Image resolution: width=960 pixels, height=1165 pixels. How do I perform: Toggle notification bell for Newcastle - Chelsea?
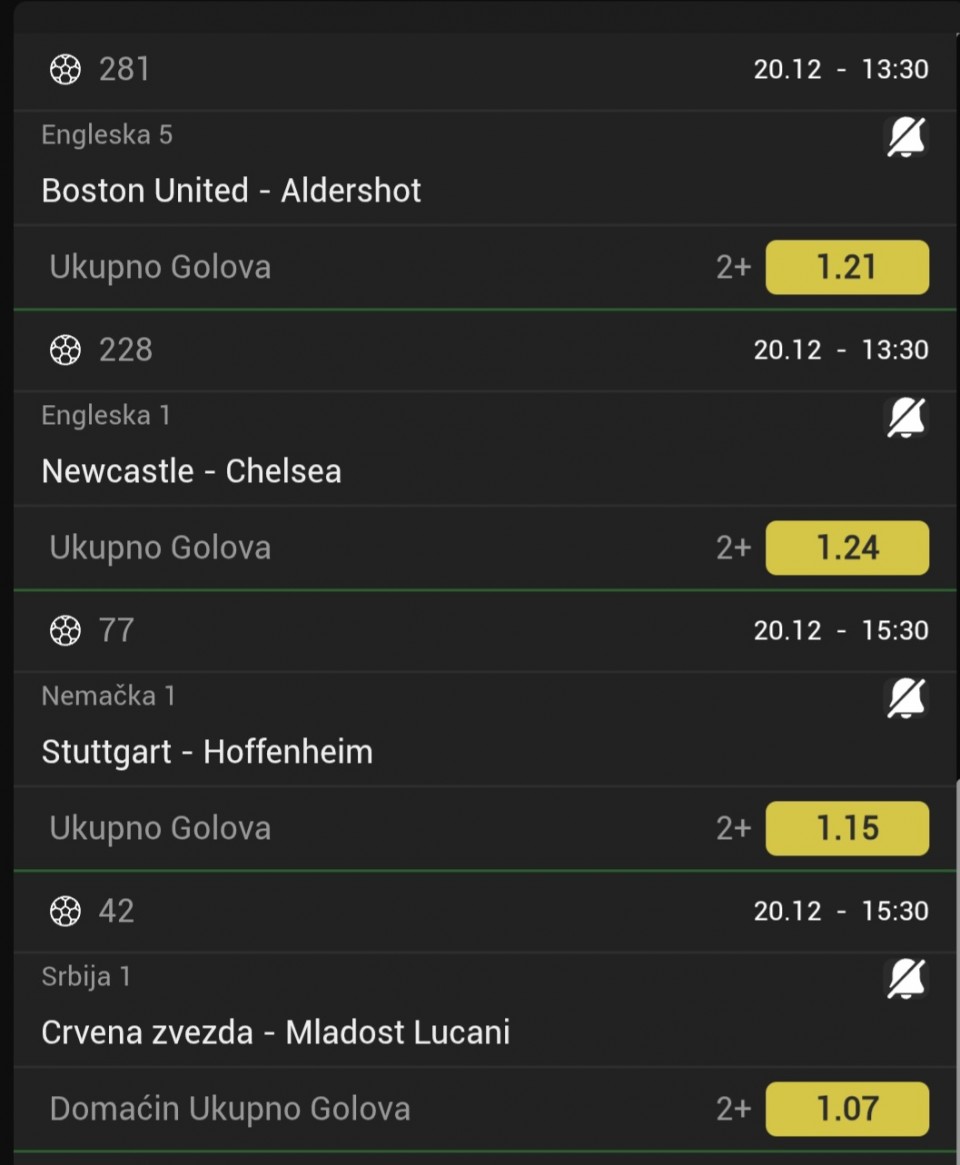pos(906,418)
